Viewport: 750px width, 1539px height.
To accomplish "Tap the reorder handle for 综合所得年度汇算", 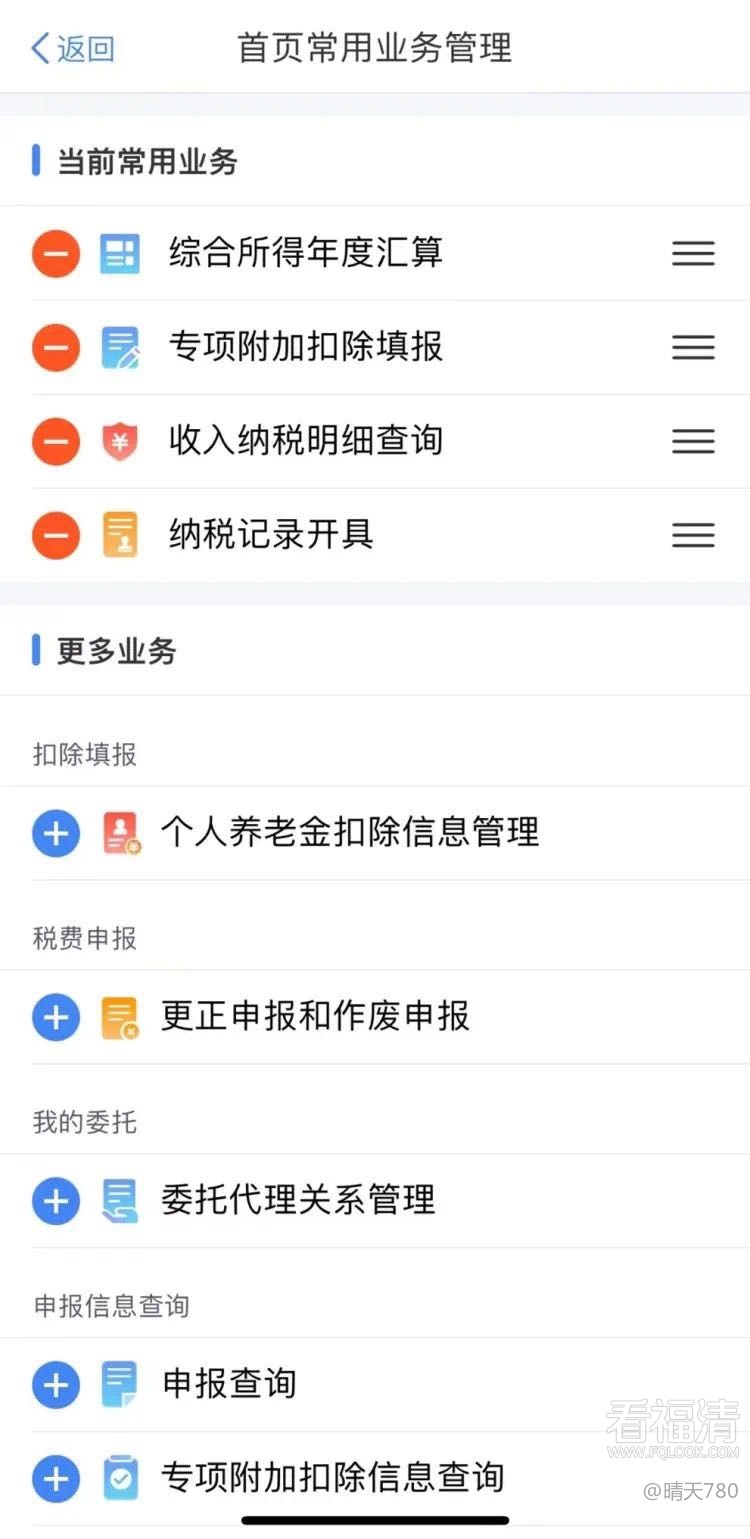I will point(693,254).
